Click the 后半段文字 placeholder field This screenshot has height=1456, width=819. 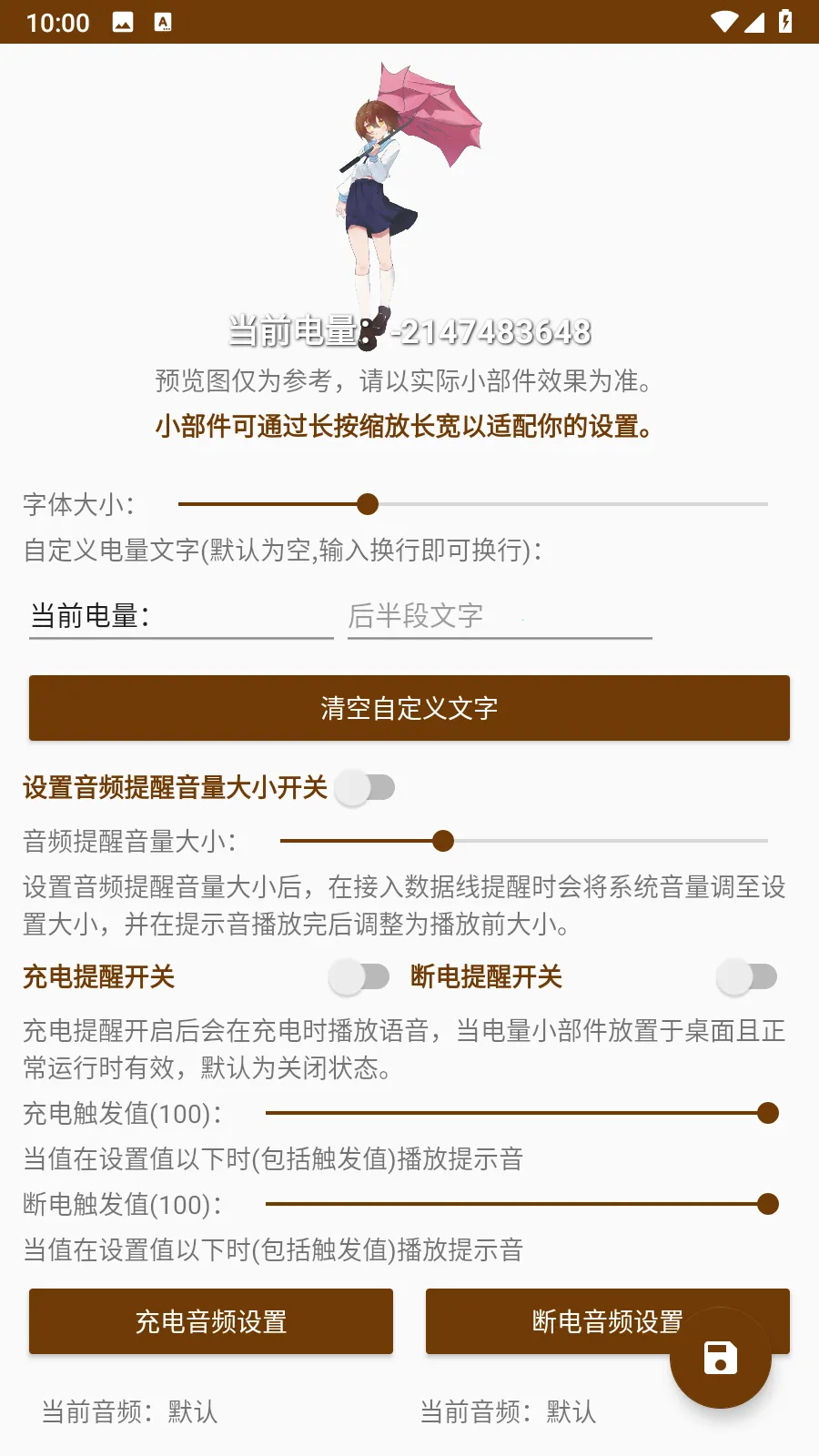click(x=499, y=616)
